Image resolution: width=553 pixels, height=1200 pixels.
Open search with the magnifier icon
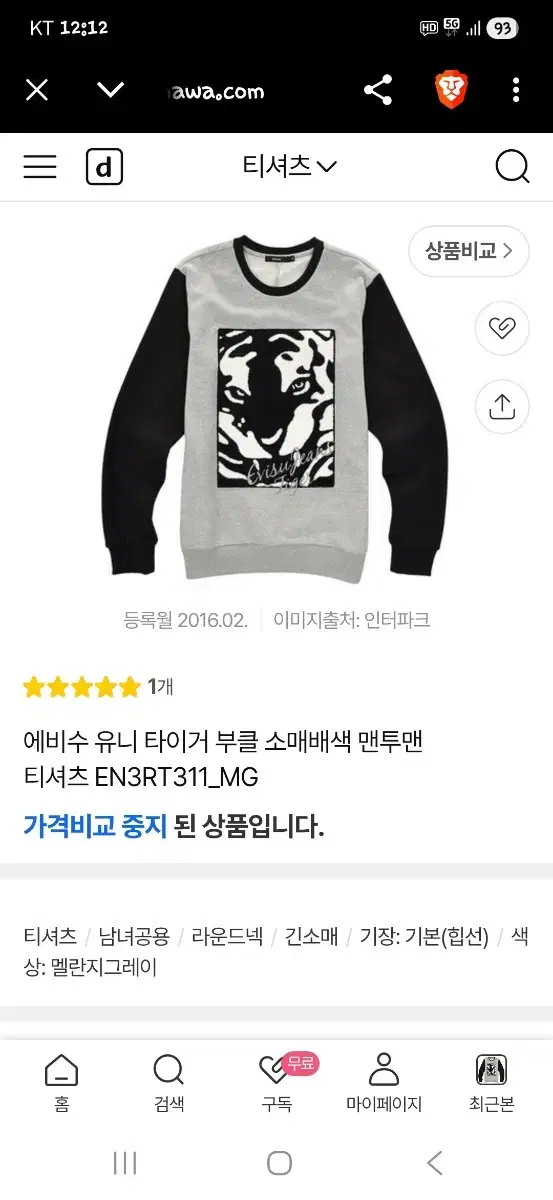tap(512, 166)
